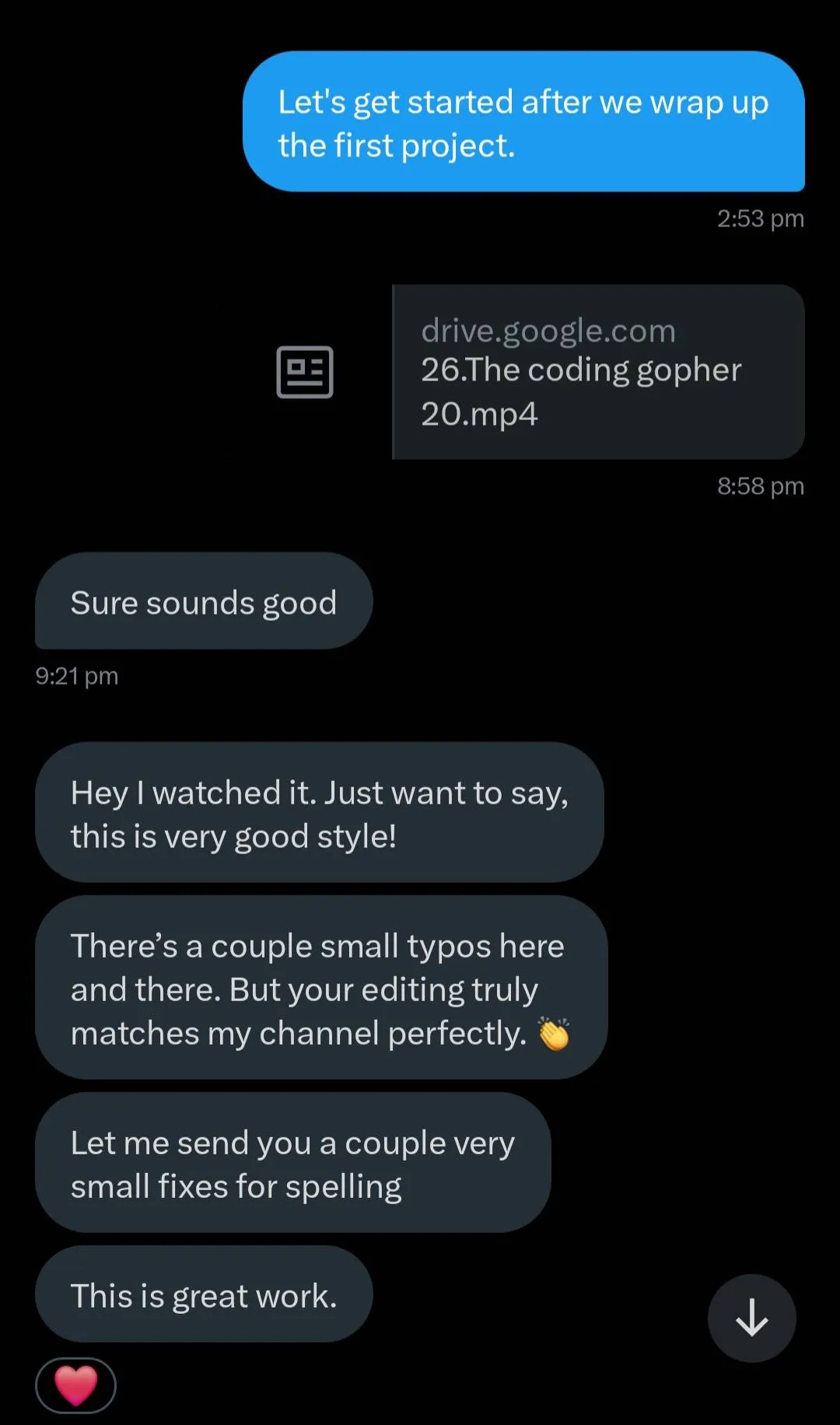Select the message mentioning small typos
This screenshot has height=1425, width=840.
[319, 988]
